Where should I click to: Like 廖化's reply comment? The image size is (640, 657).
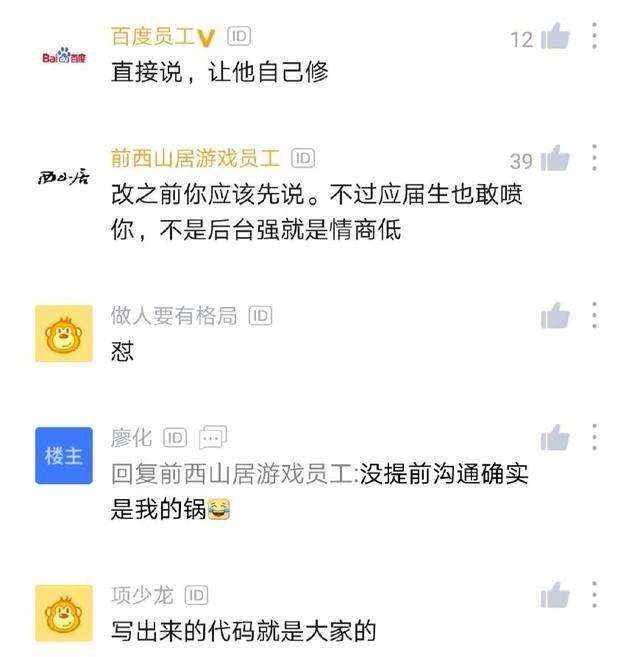tap(555, 438)
